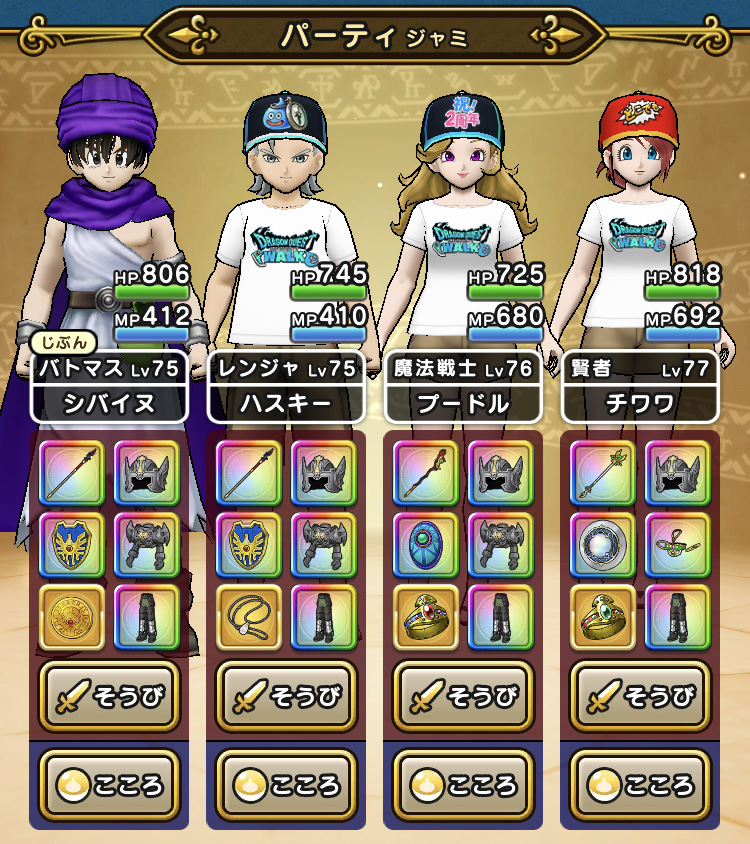The height and width of the screenshot is (844, 750).
Task: Open そうび for チワワ
Action: click(641, 697)
